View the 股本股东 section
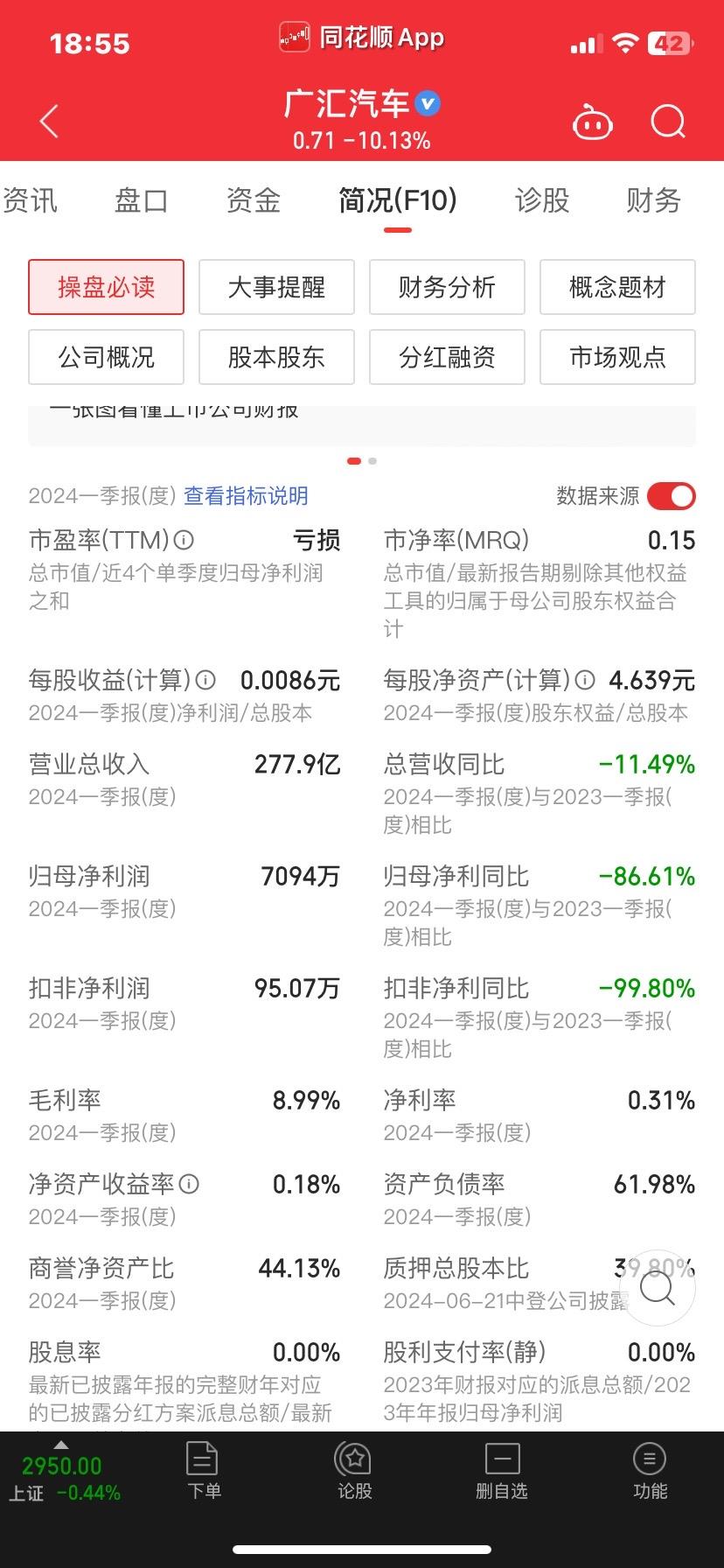The image size is (724, 1568). (276, 357)
